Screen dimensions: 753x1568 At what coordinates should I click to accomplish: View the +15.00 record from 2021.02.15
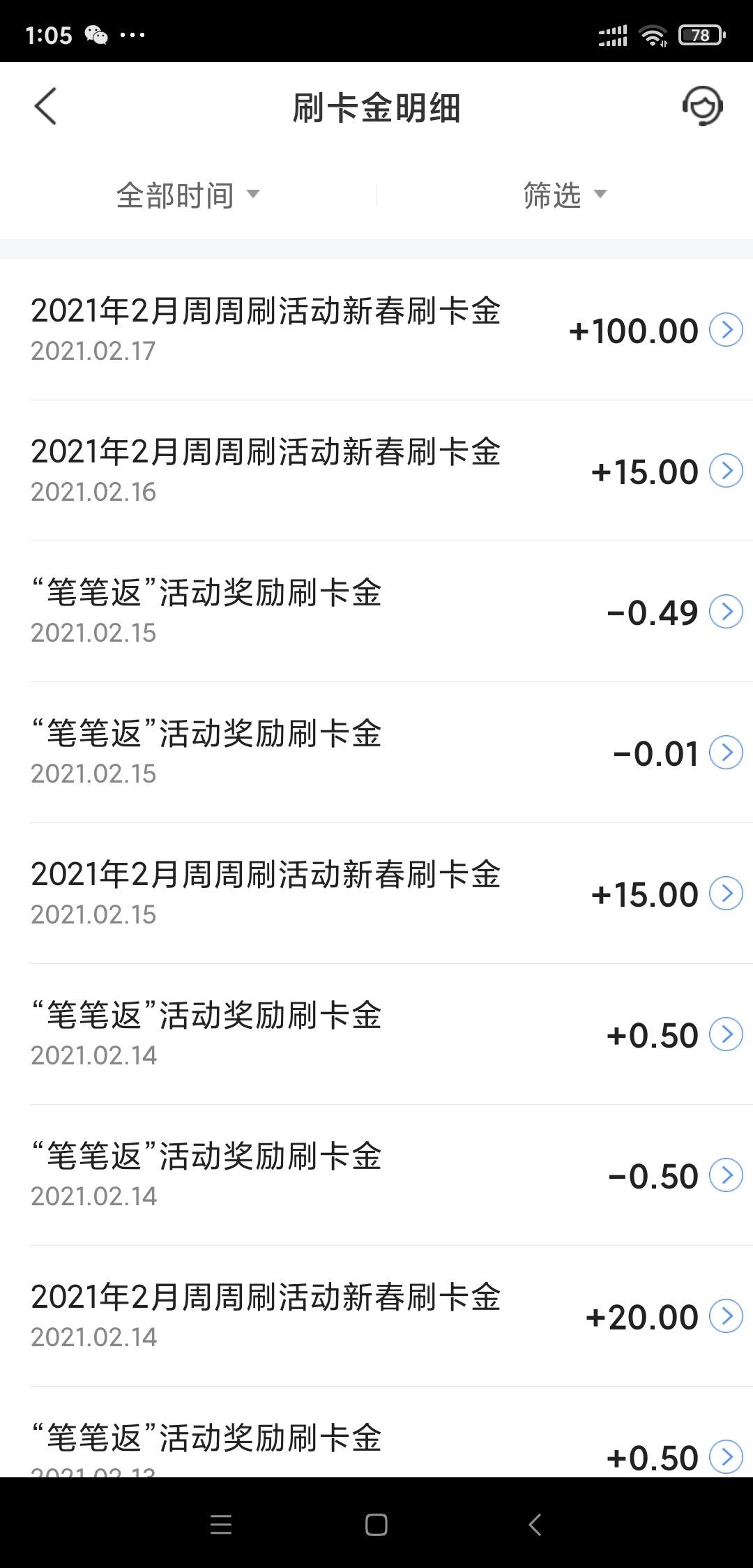pos(376,894)
